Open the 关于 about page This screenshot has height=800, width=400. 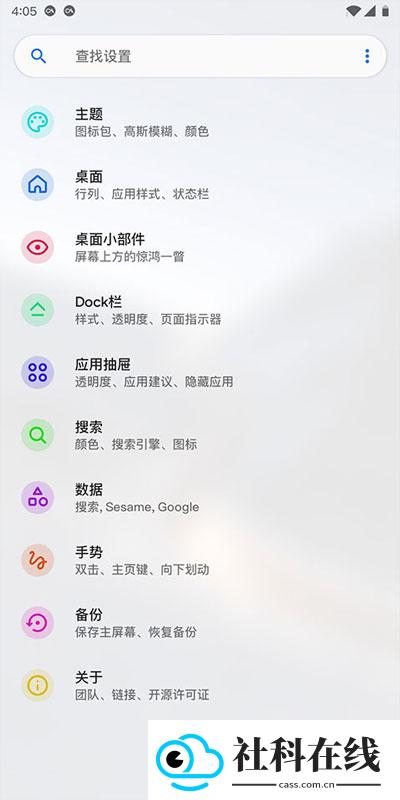(200, 685)
